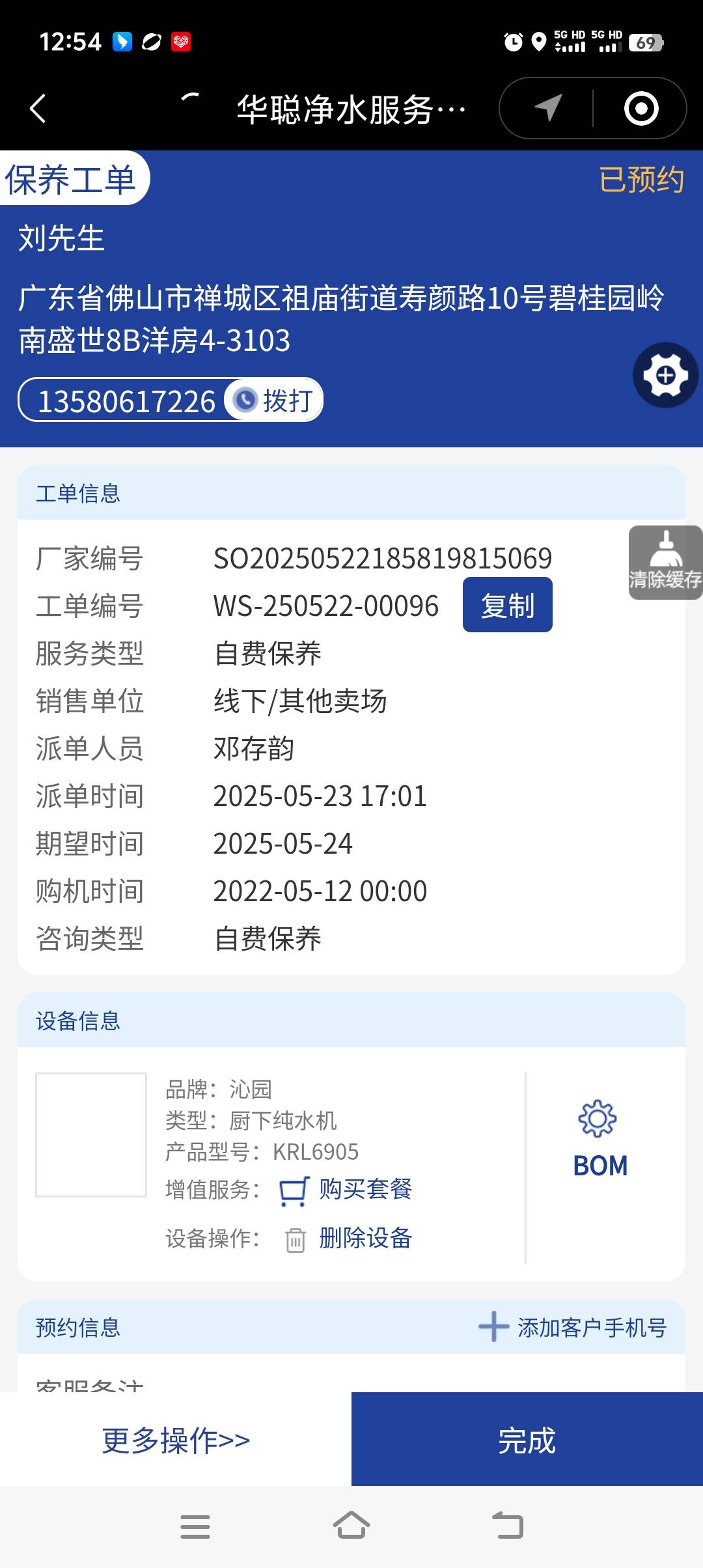
Task: Copy the work order number
Action: click(x=507, y=605)
